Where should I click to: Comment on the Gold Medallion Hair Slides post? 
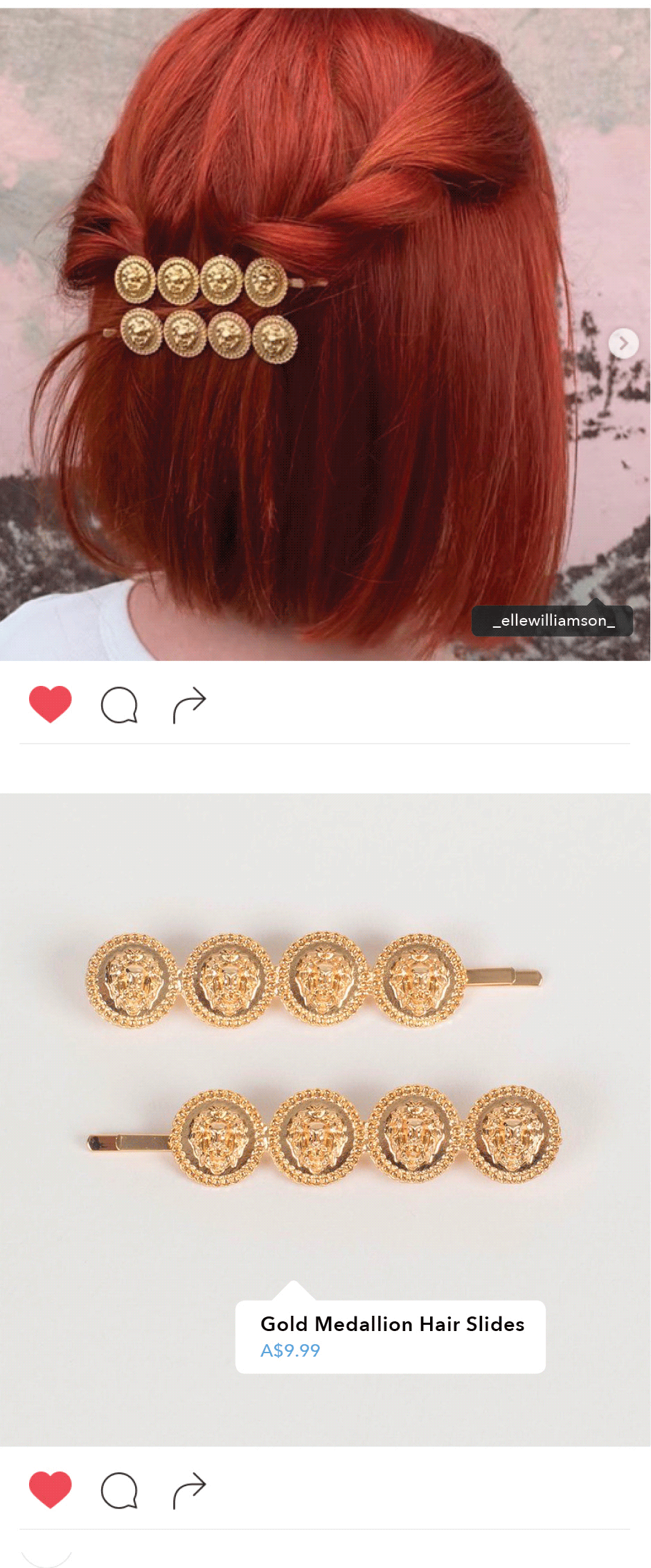pos(119,1490)
